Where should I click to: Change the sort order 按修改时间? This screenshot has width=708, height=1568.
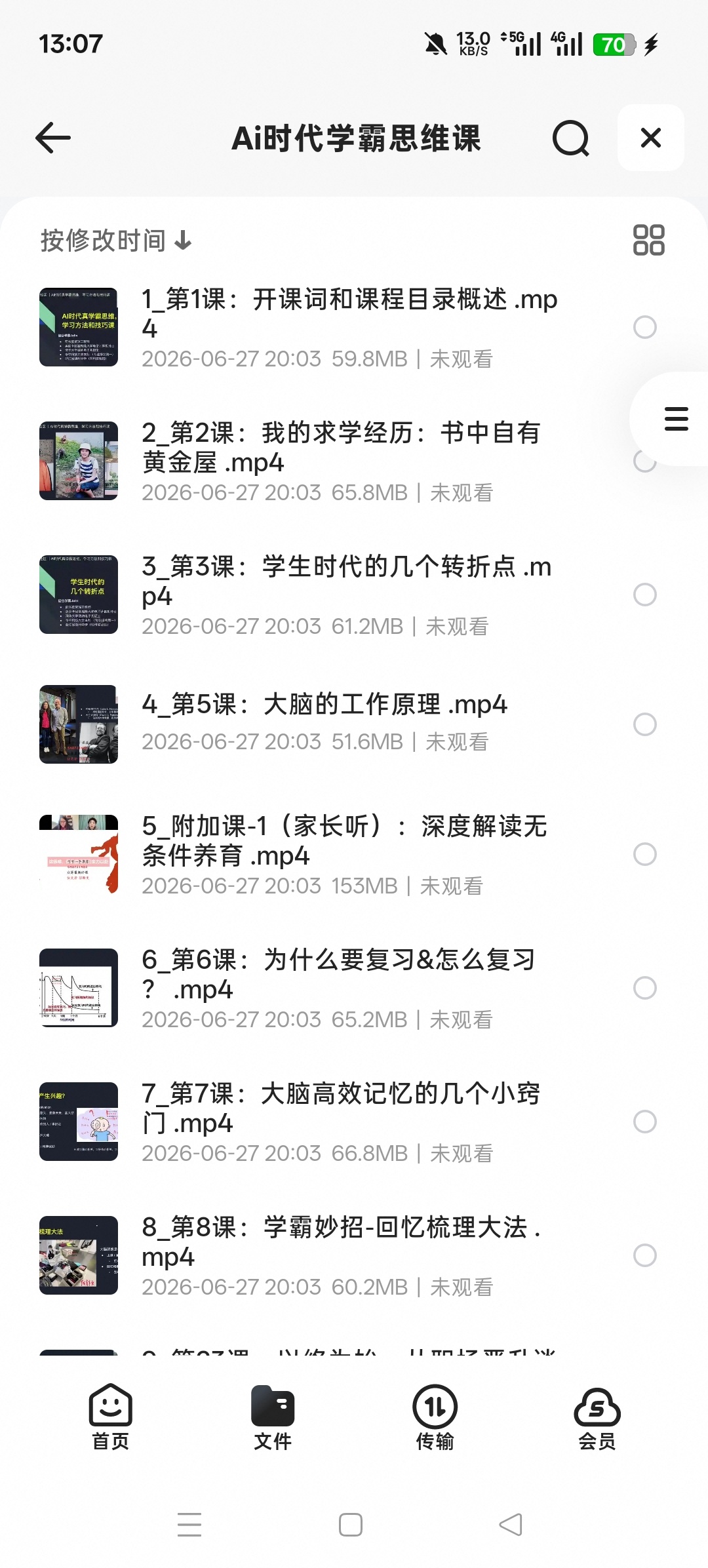coord(116,241)
